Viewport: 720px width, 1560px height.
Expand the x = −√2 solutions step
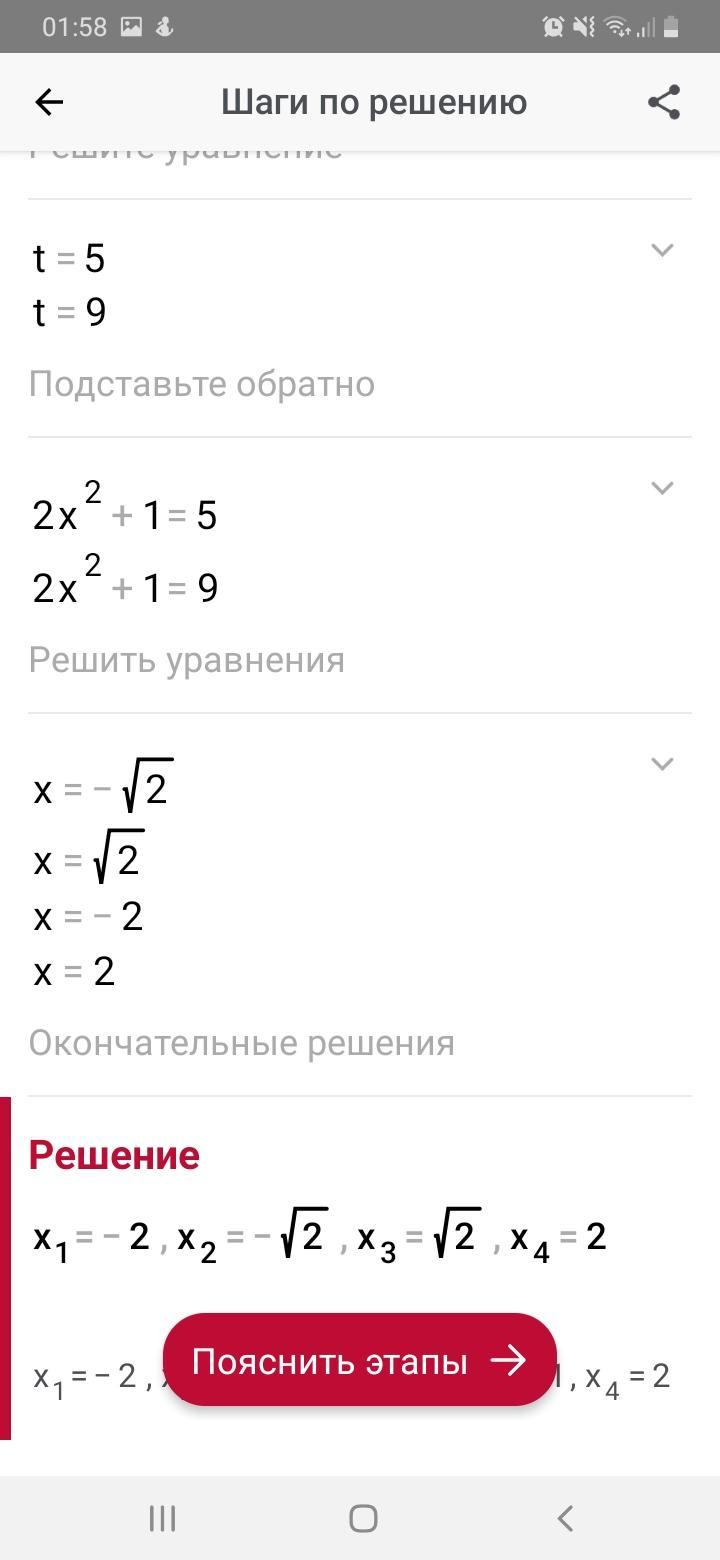click(x=662, y=764)
